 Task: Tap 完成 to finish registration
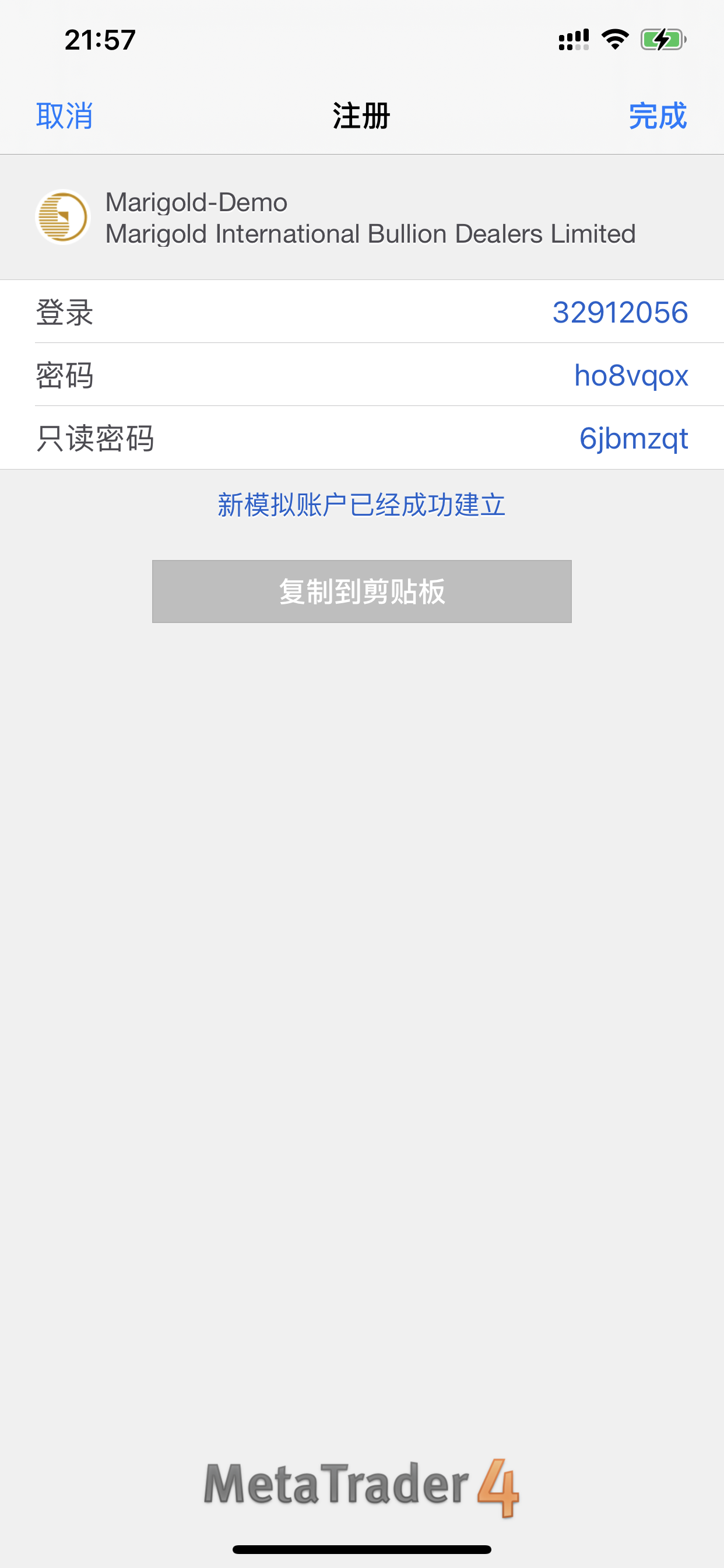[x=657, y=116]
